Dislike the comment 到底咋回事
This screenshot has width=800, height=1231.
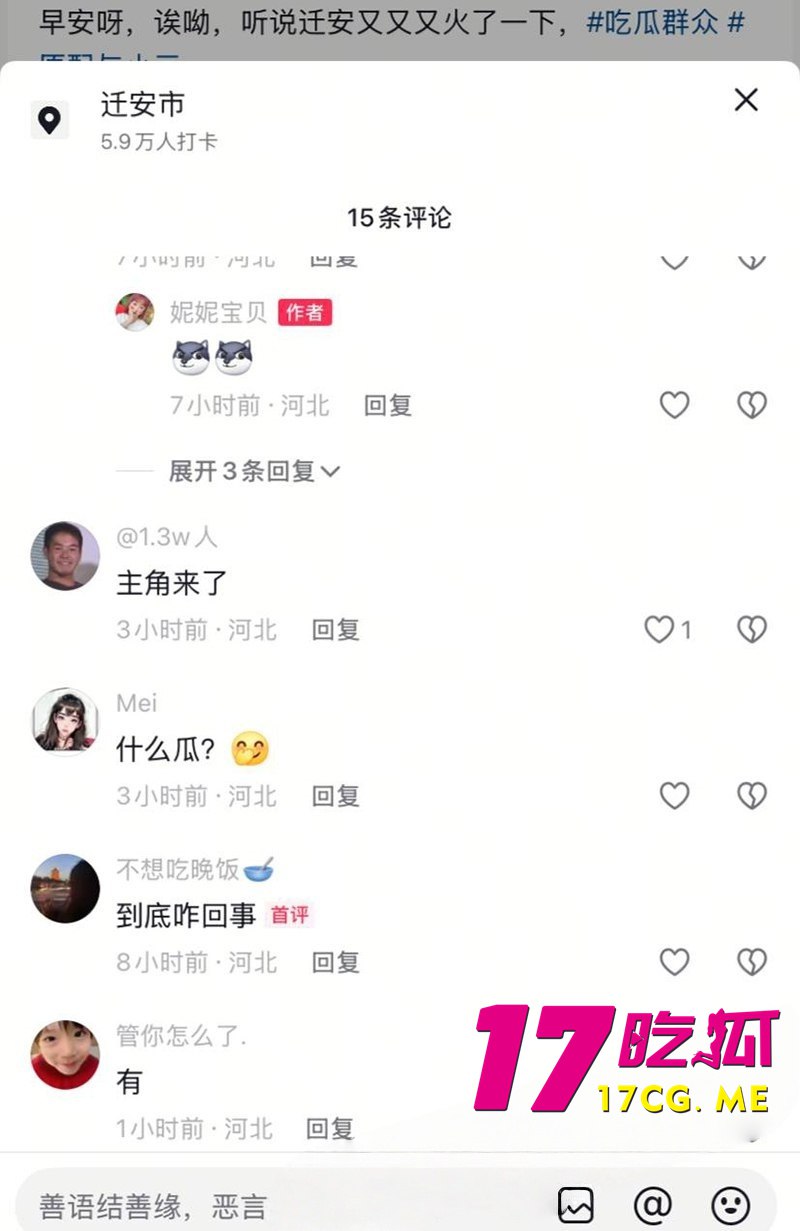tap(751, 962)
